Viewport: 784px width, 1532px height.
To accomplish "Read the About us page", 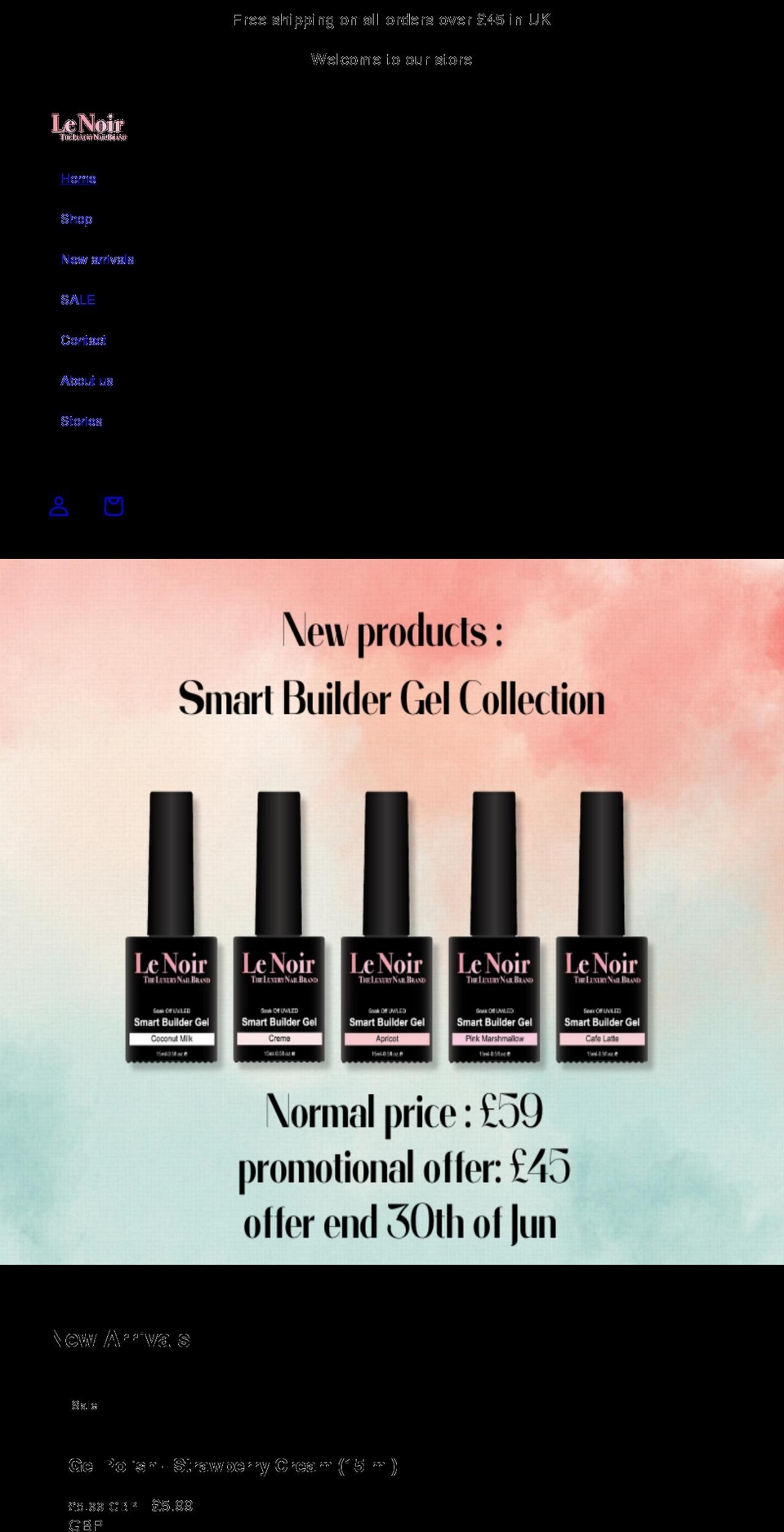I will tap(87, 380).
